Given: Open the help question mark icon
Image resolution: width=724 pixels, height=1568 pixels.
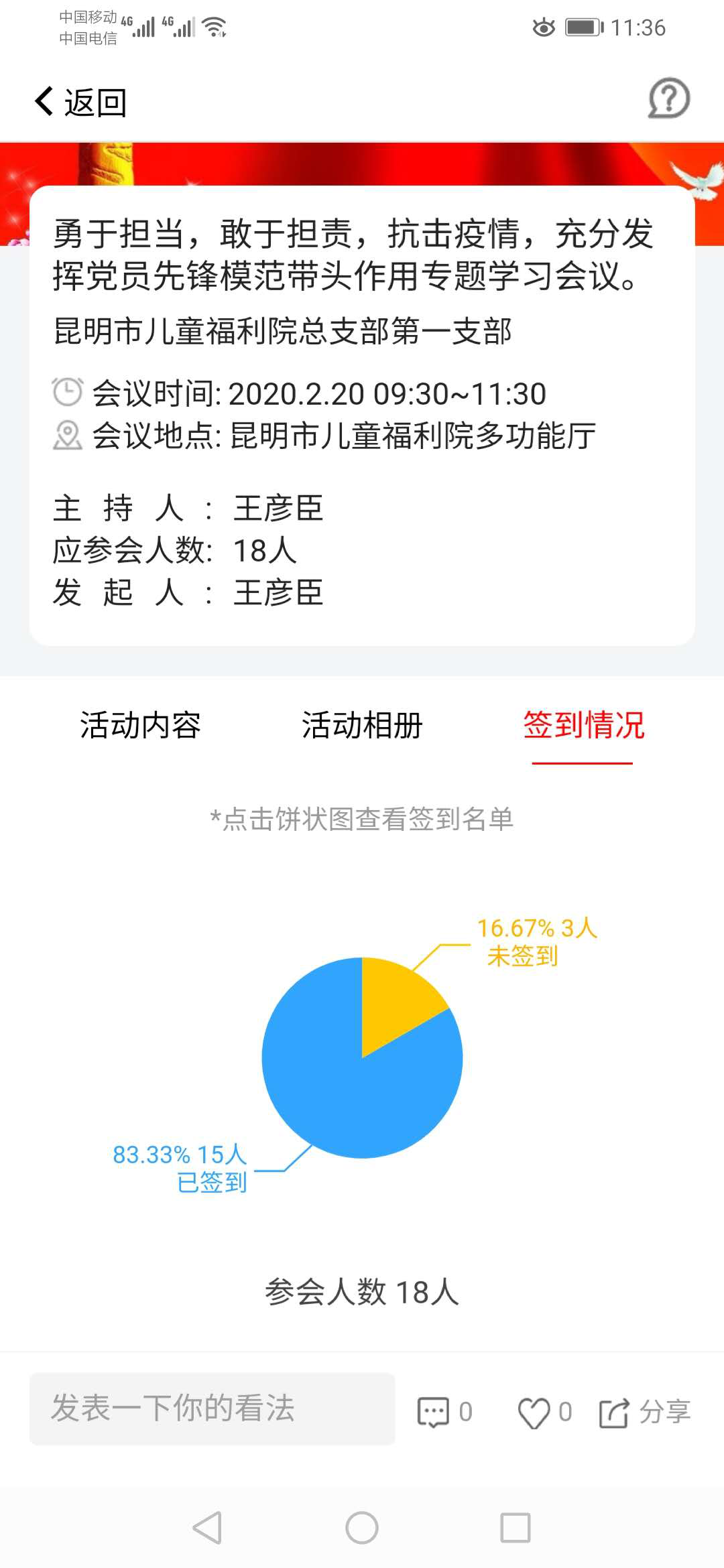Looking at the screenshot, I should click(668, 99).
